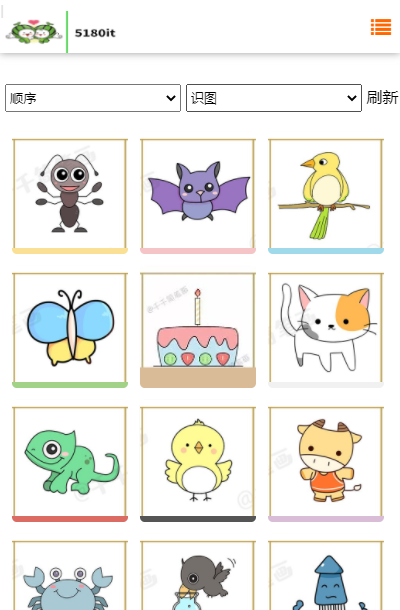Open the yellow bird on branch card
Viewport: 400px width, 610px height.
[x=326, y=196]
